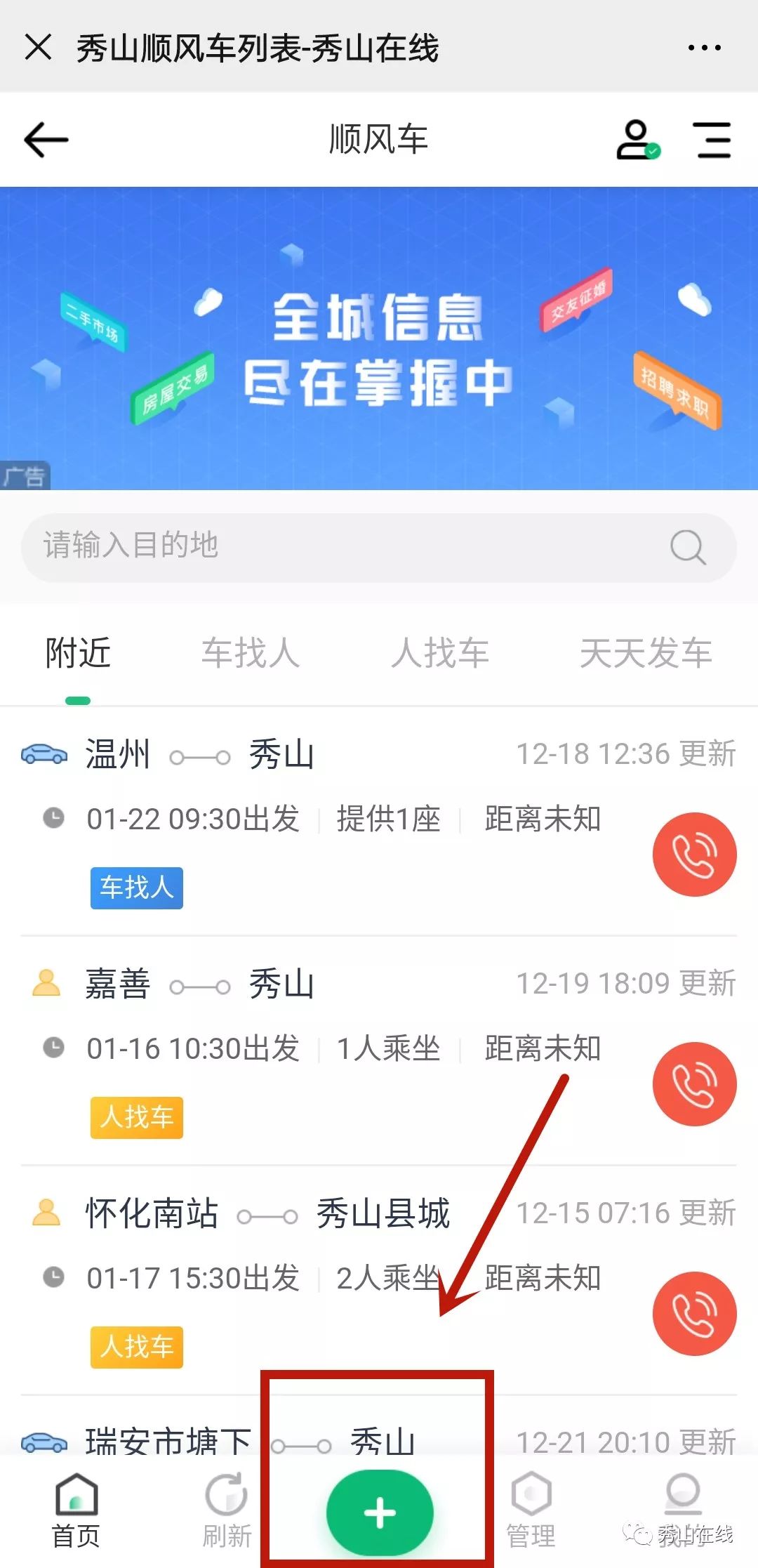Close the 秀山顺风车列表 web page

38,48
